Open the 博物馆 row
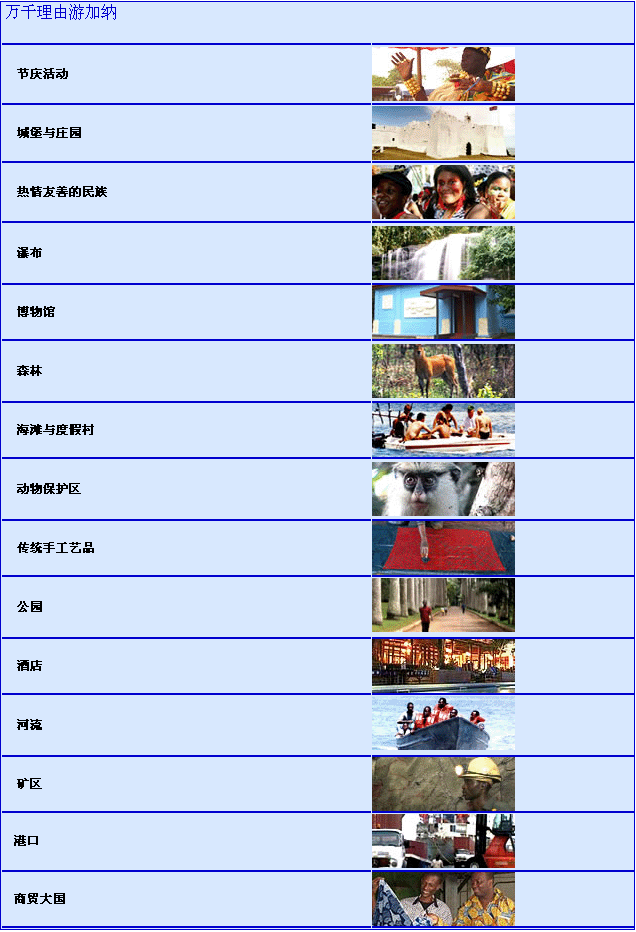Image resolution: width=636 pixels, height=932 pixels. [x=36, y=312]
